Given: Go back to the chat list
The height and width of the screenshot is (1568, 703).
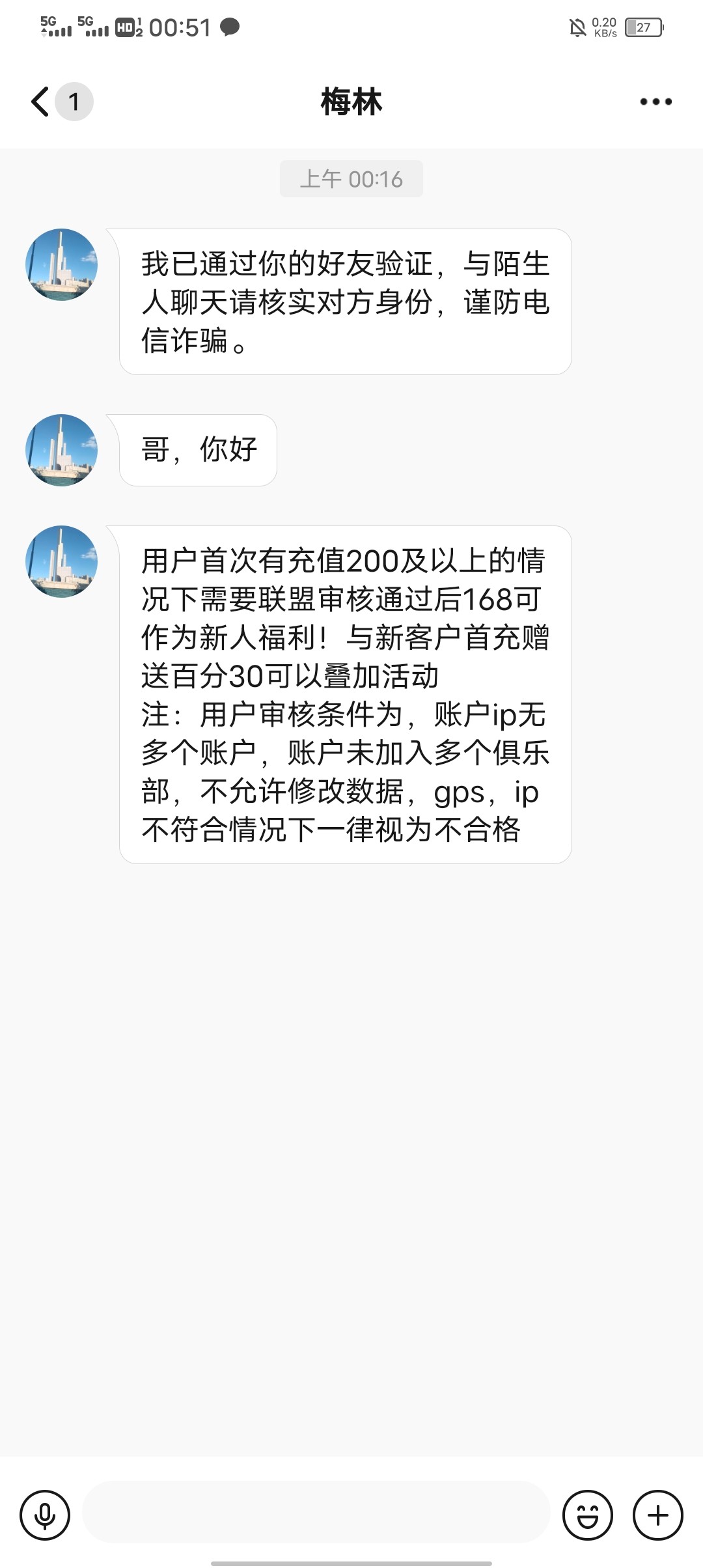Looking at the screenshot, I should (x=40, y=102).
